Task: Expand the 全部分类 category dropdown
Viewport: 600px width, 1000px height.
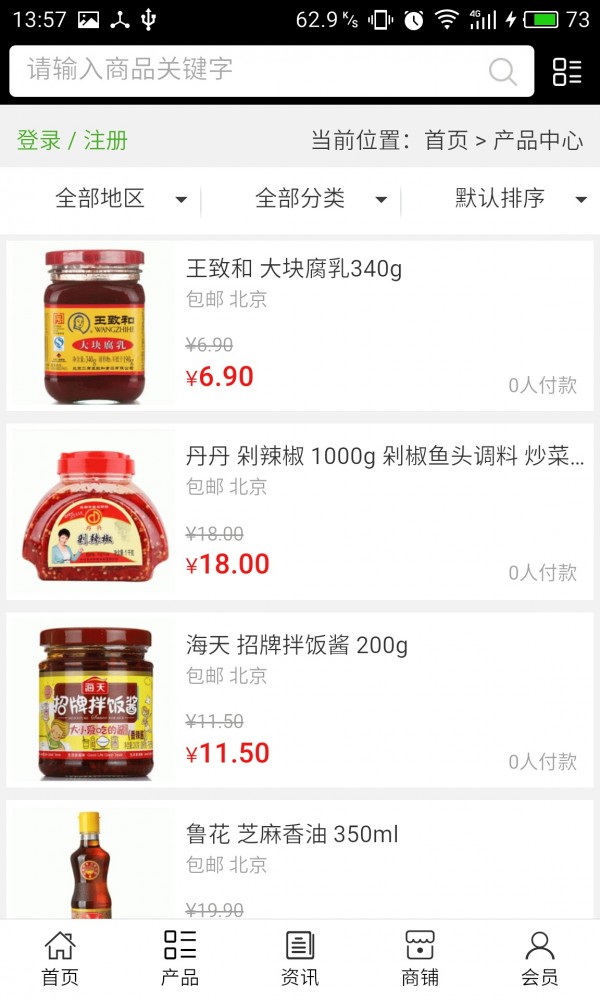Action: pyautogui.click(x=320, y=199)
